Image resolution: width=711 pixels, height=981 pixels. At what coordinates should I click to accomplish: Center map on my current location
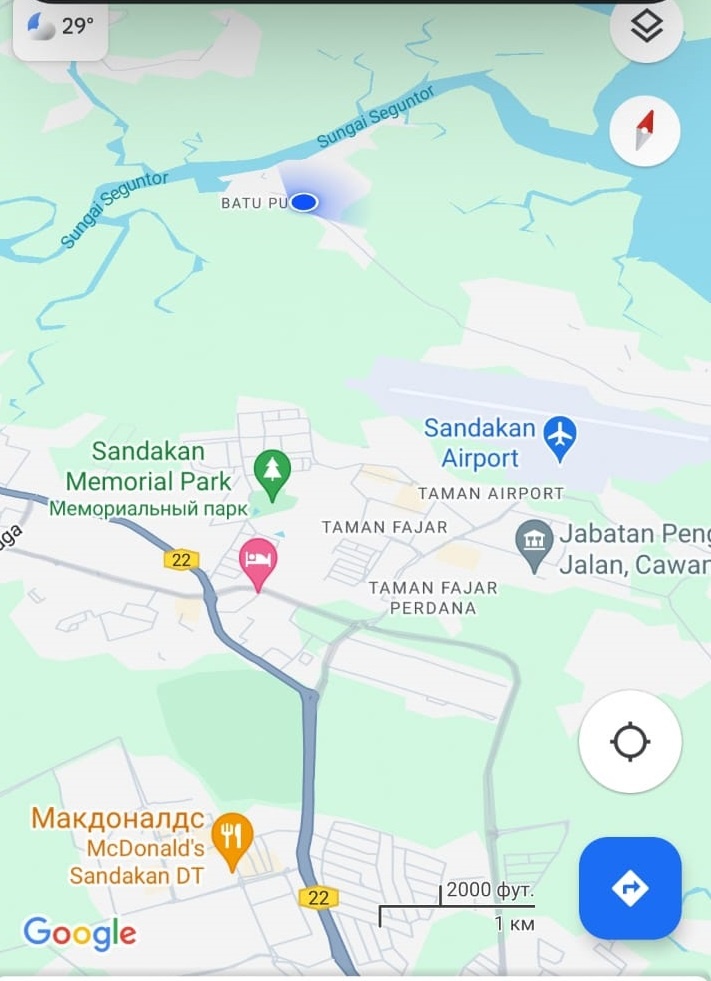(630, 742)
